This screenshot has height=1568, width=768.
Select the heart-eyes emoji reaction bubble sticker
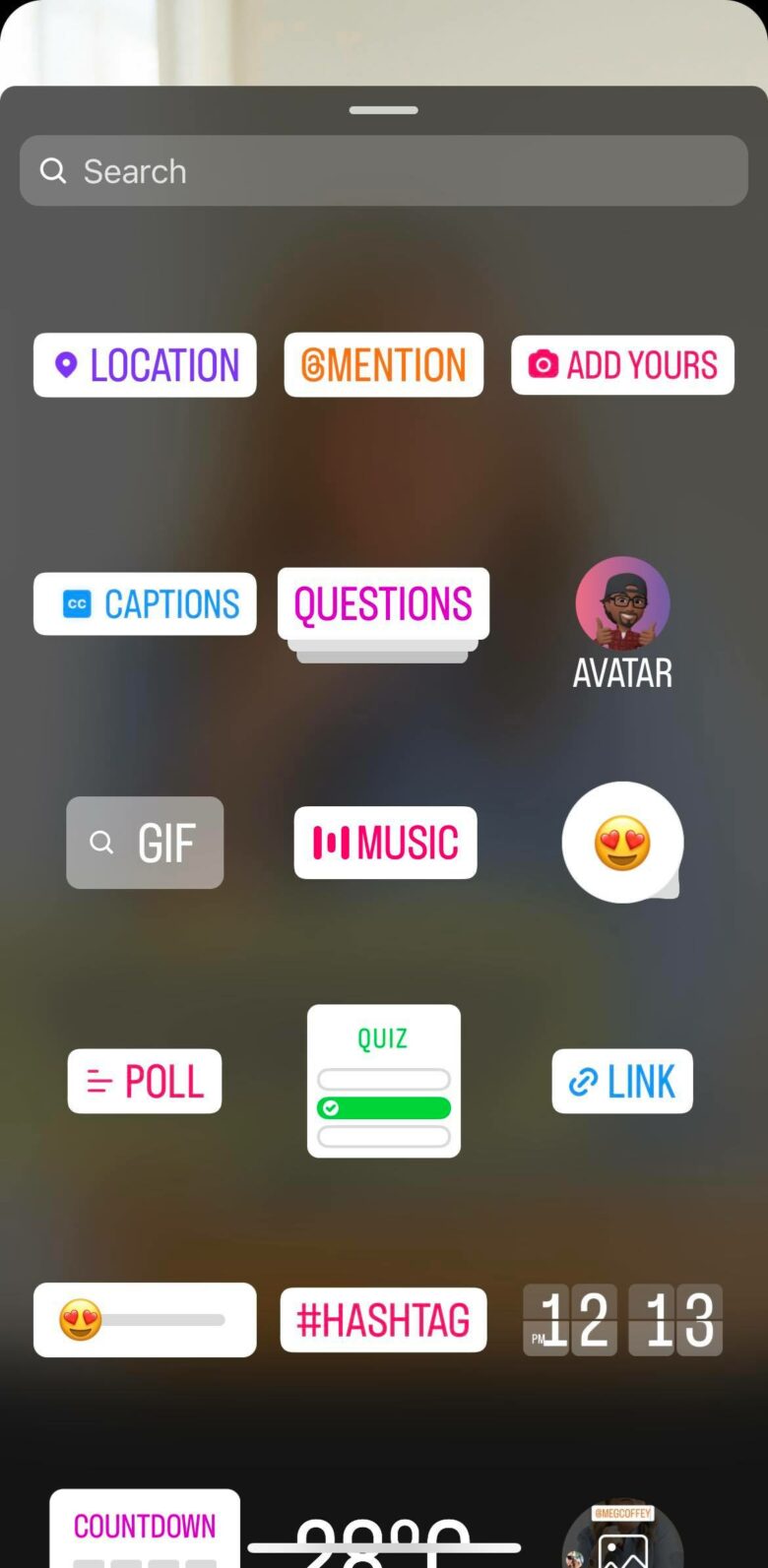point(622,843)
